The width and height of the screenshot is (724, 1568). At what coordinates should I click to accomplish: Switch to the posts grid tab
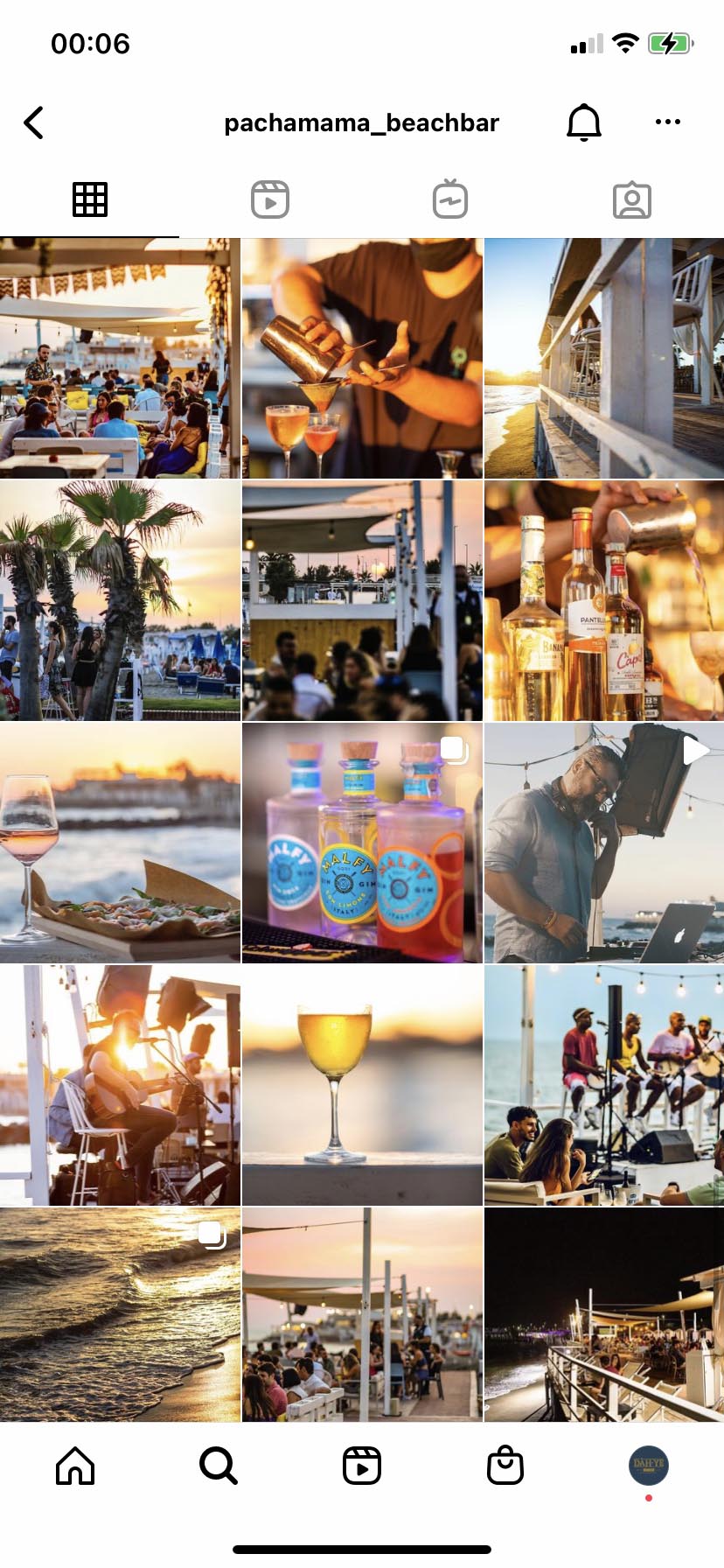click(90, 200)
